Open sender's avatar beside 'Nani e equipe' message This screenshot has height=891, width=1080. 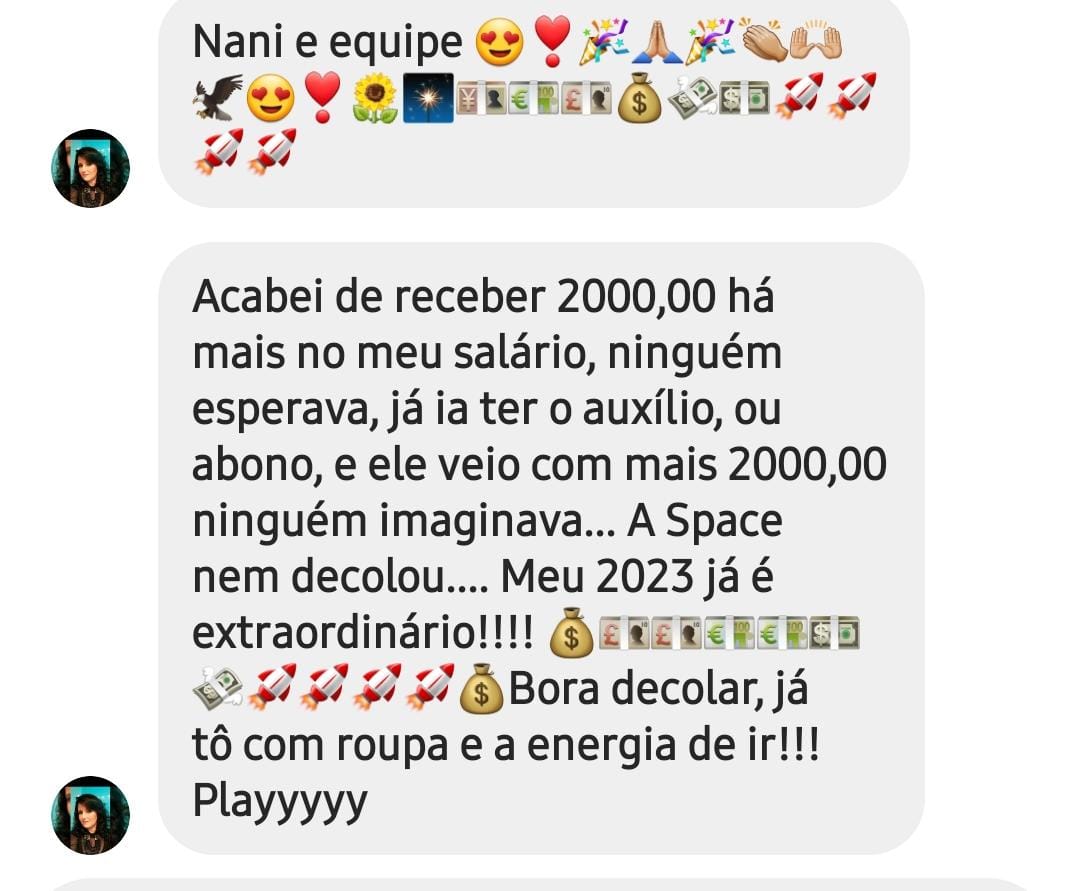click(90, 168)
